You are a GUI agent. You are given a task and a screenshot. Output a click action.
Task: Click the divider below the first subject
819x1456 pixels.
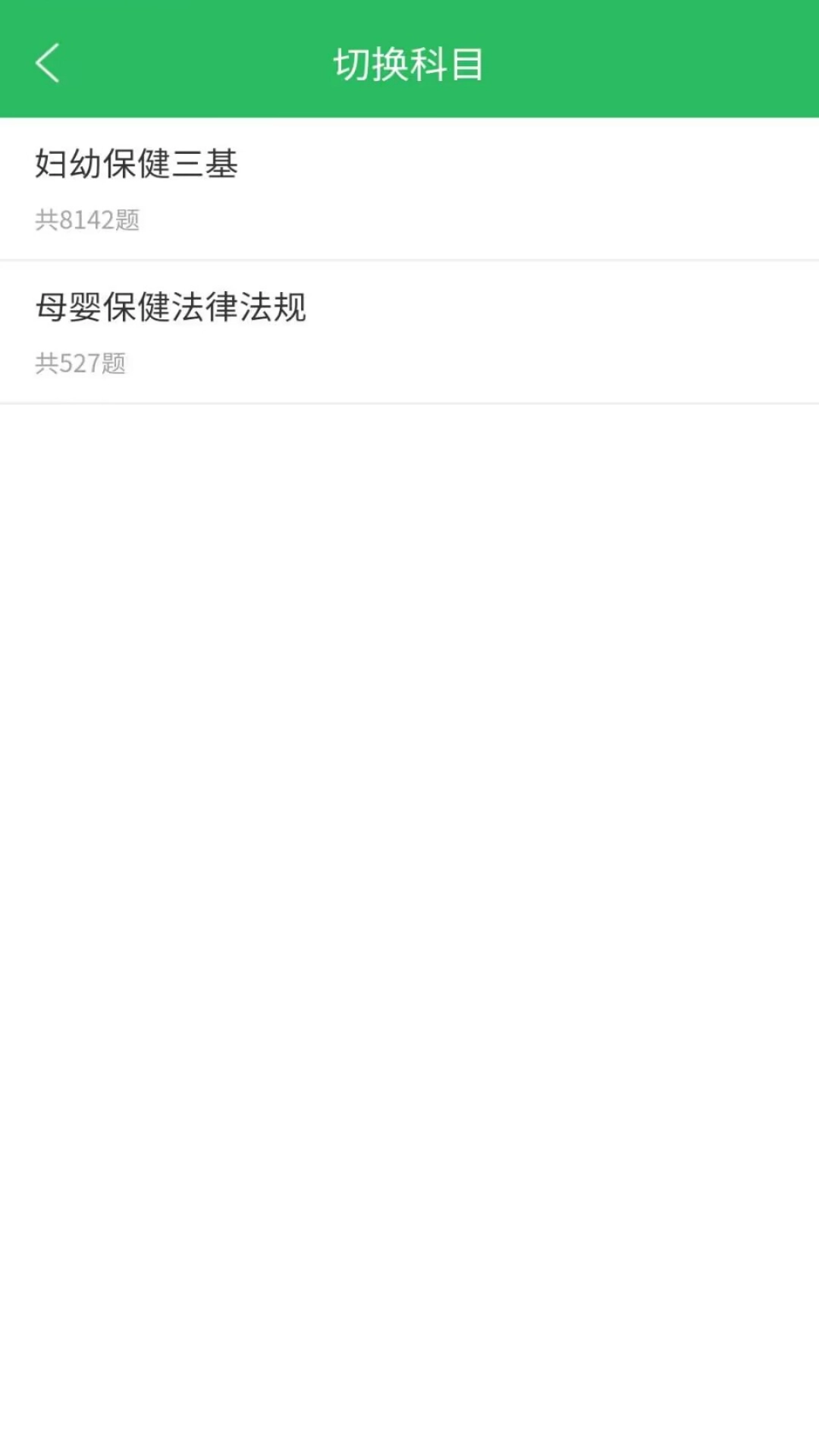[x=409, y=258]
